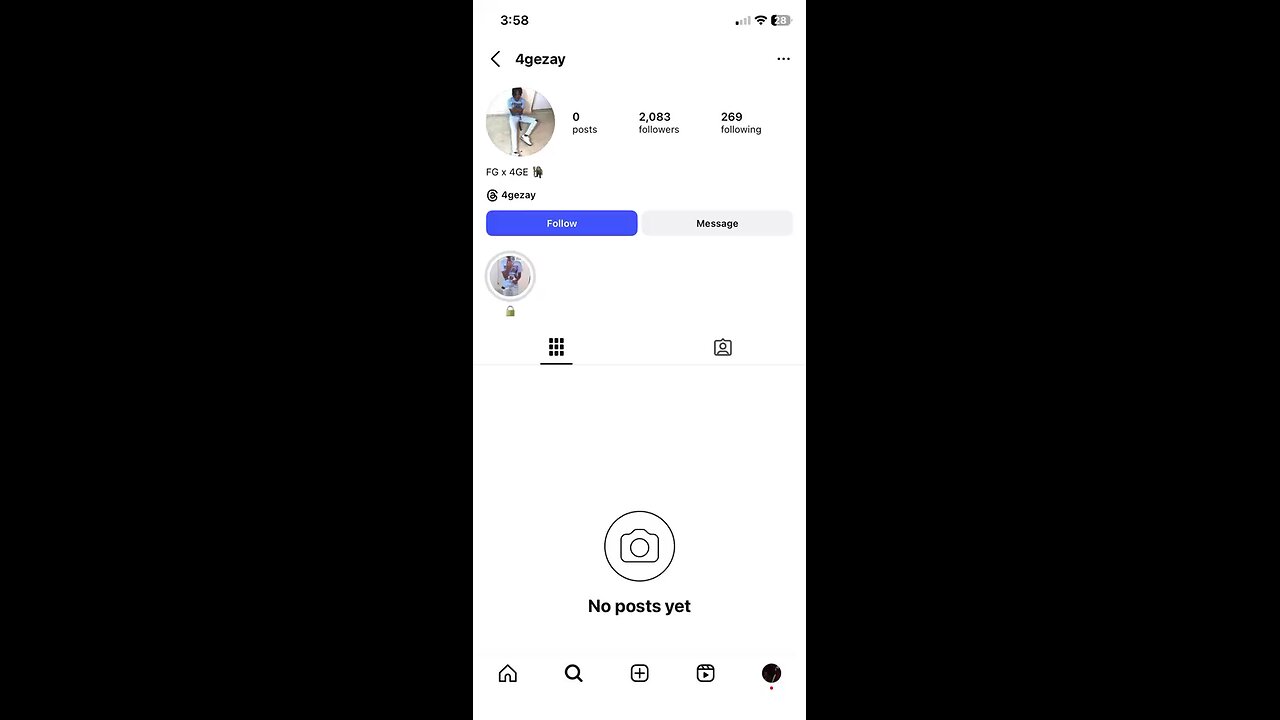Open the lock emoji story highlight
Image resolution: width=1280 pixels, height=720 pixels.
[510, 277]
